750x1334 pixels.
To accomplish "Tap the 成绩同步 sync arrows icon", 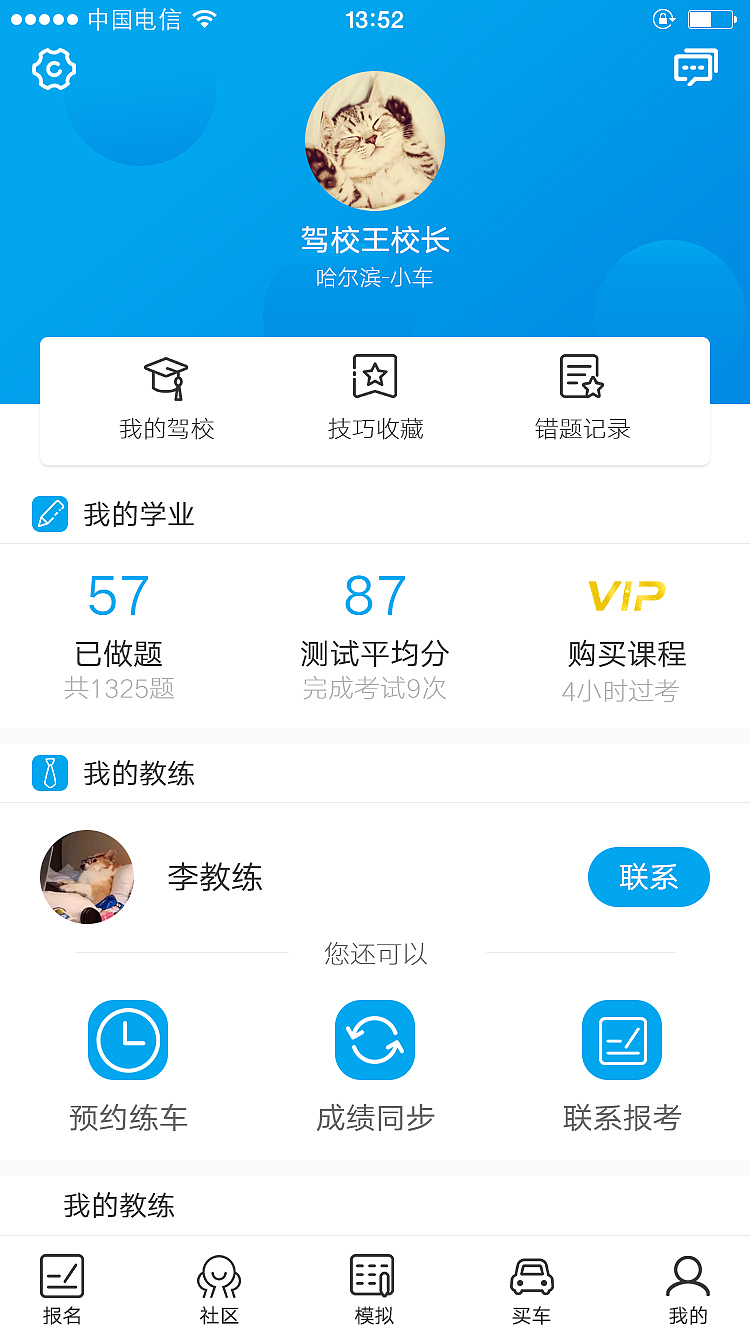I will pyautogui.click(x=374, y=1040).
